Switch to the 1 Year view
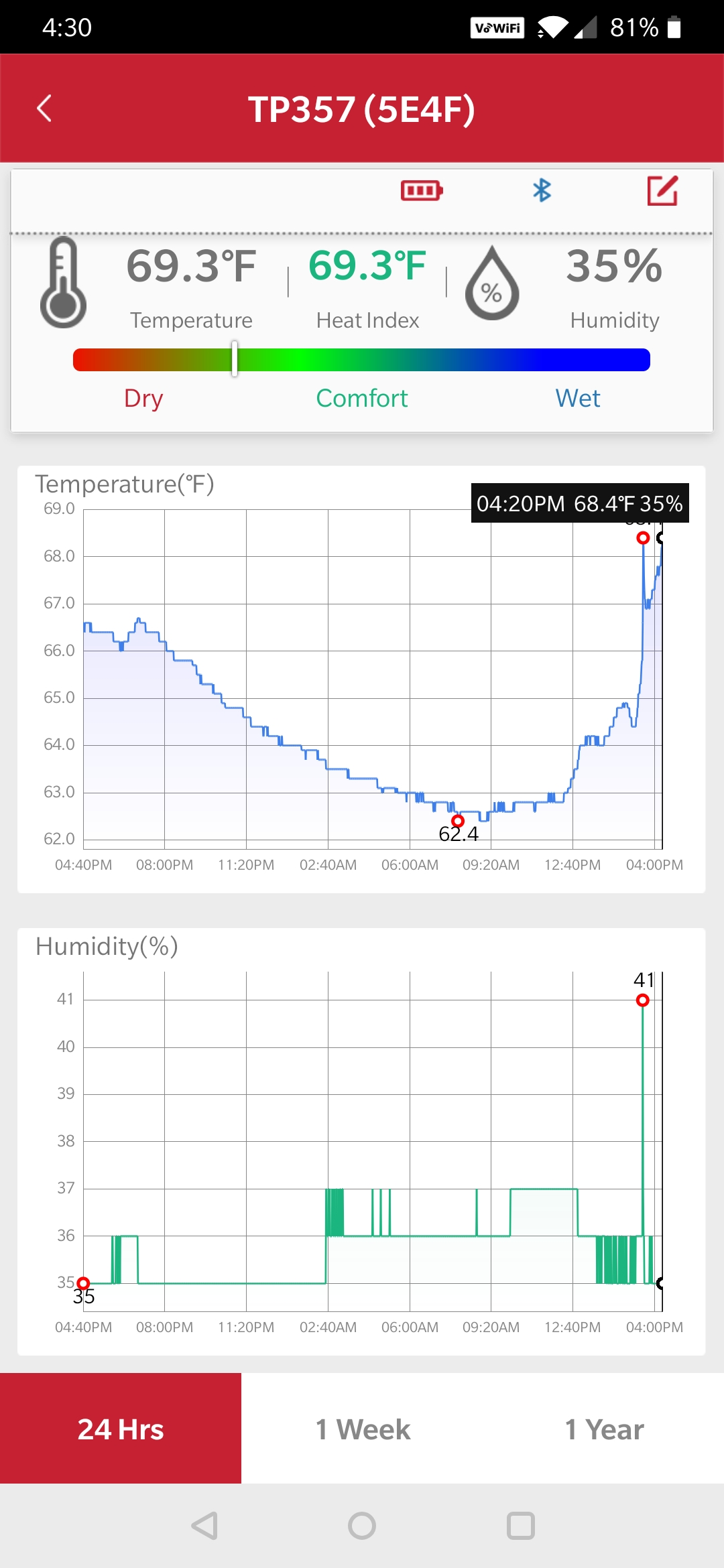This screenshot has width=724, height=1568. coord(603,1429)
